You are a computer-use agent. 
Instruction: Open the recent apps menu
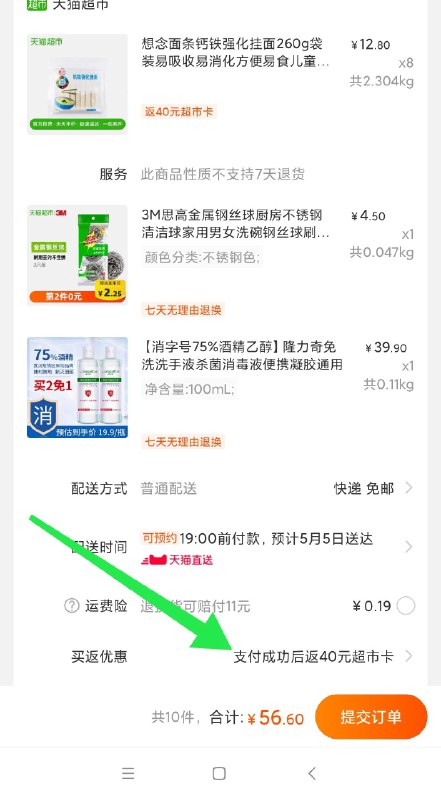click(x=128, y=773)
